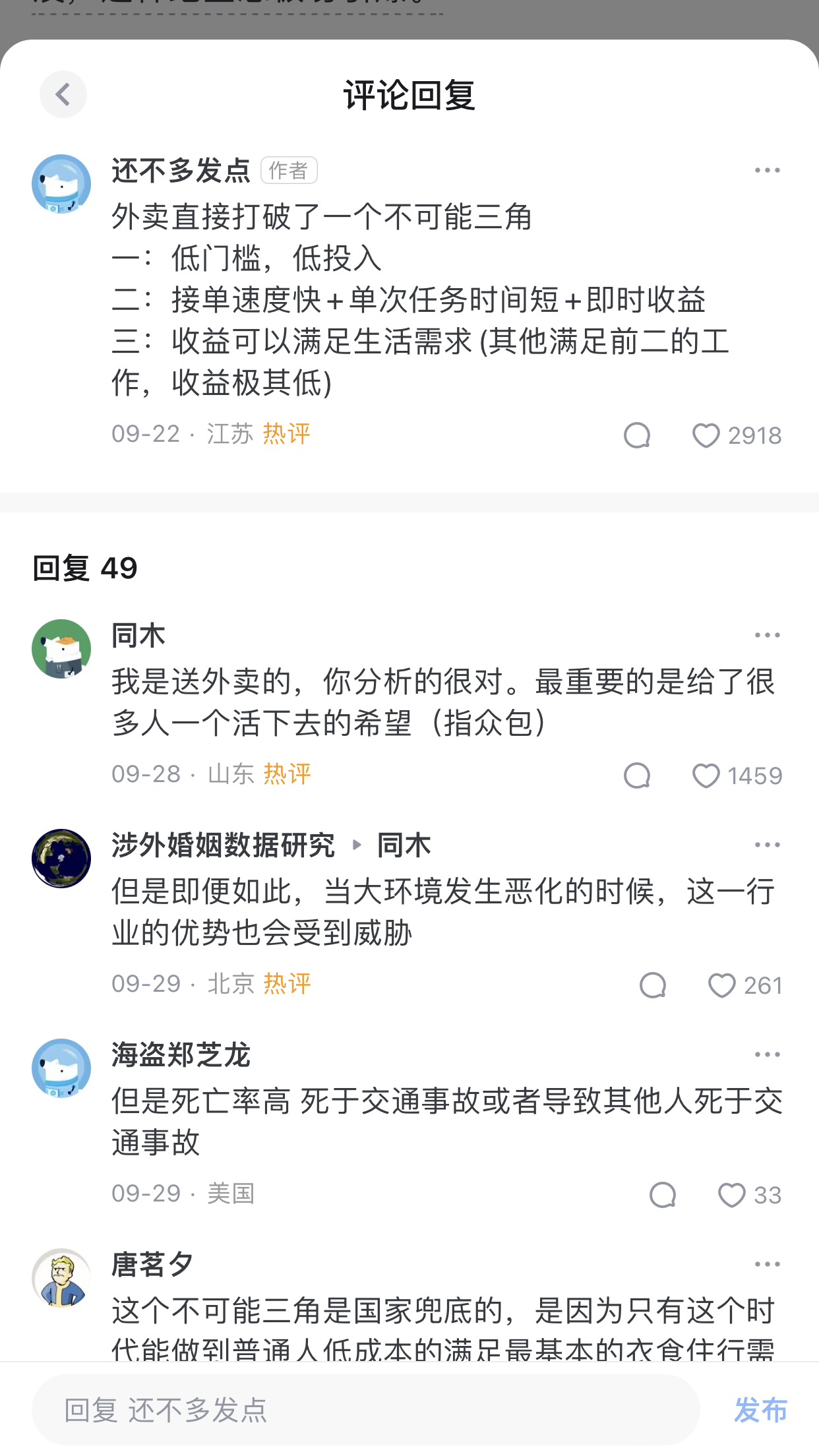Image resolution: width=819 pixels, height=1456 pixels.
Task: Open more options for 唐茗夕's reply
Action: click(x=767, y=1265)
